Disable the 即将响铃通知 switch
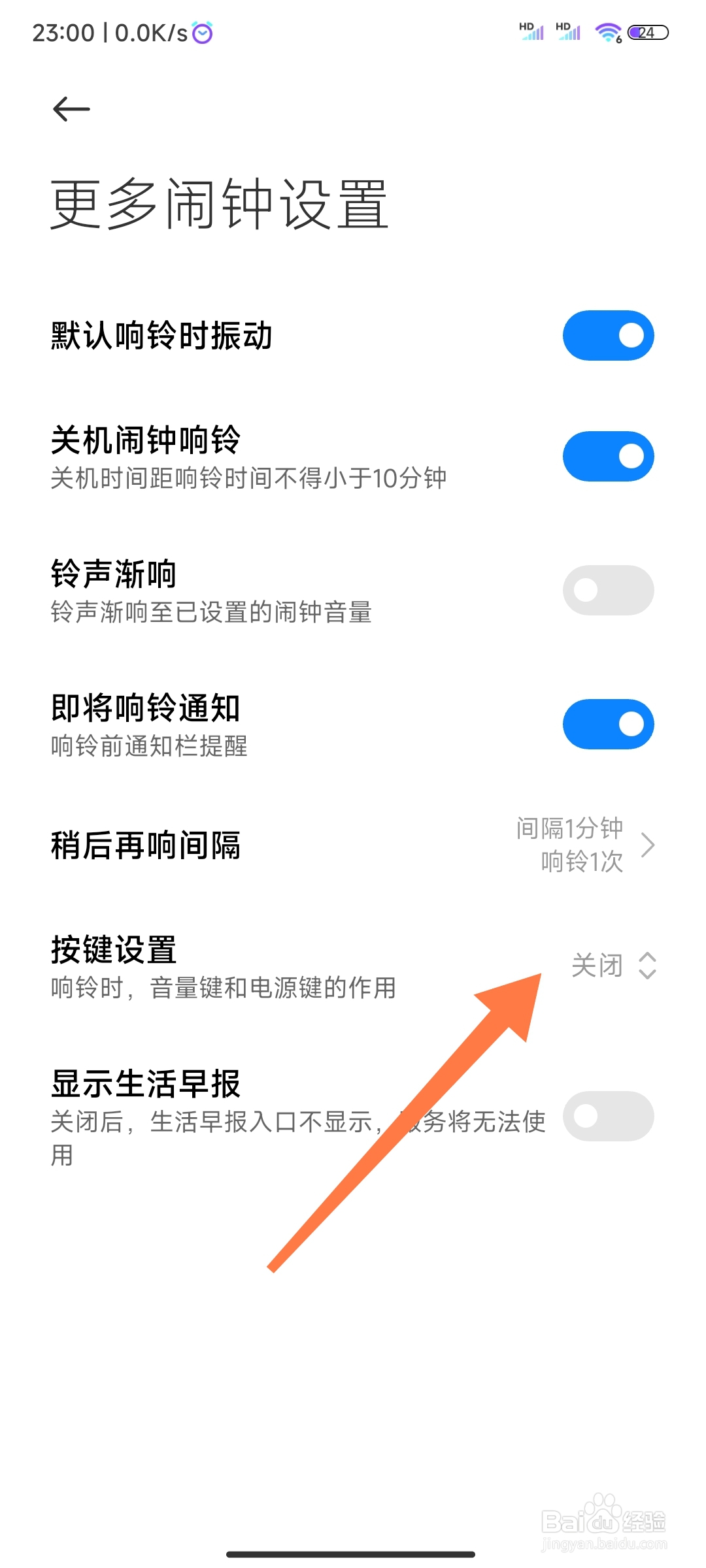 pyautogui.click(x=607, y=723)
